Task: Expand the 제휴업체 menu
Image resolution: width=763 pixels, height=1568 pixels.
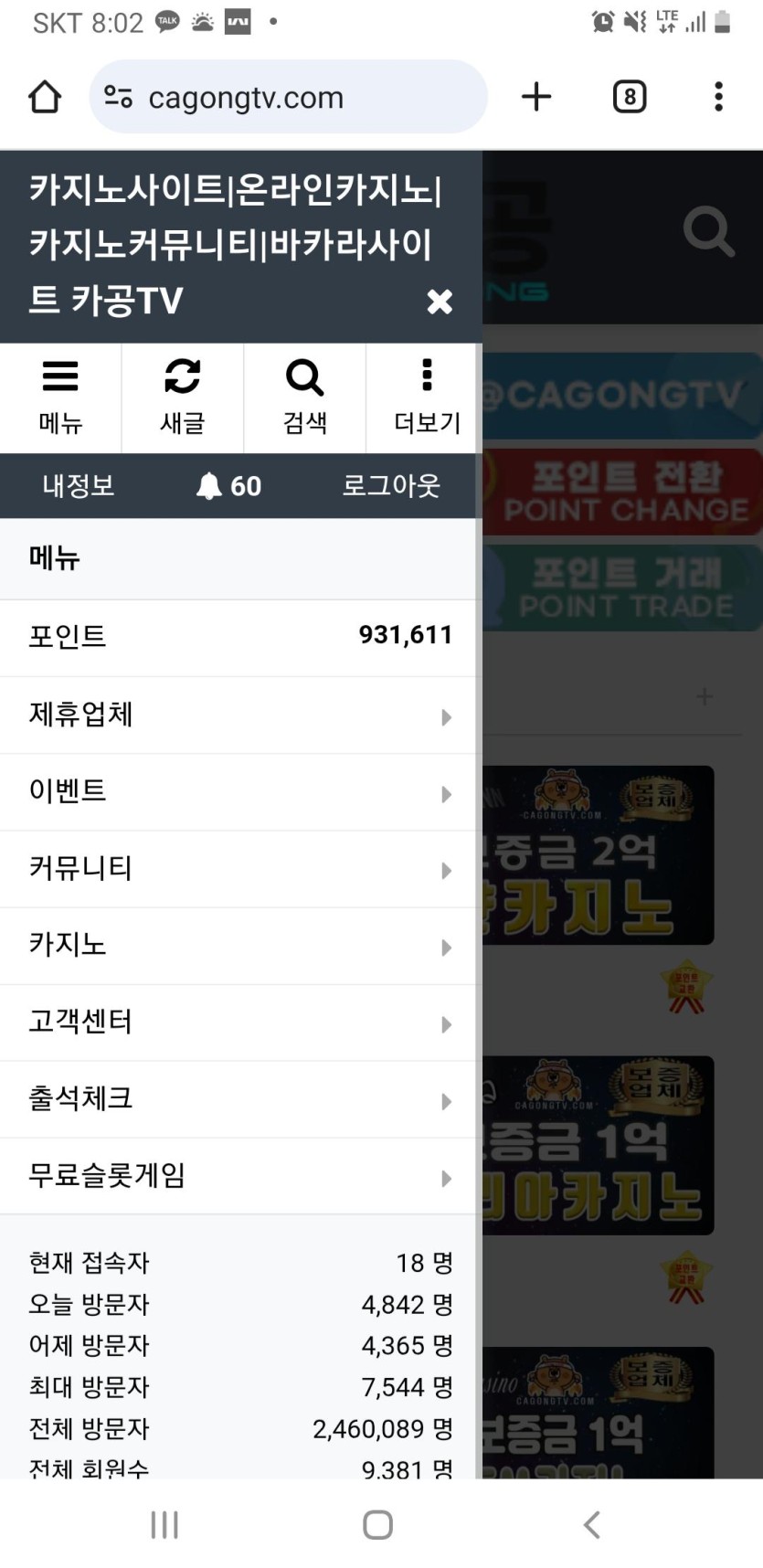Action: [x=239, y=715]
